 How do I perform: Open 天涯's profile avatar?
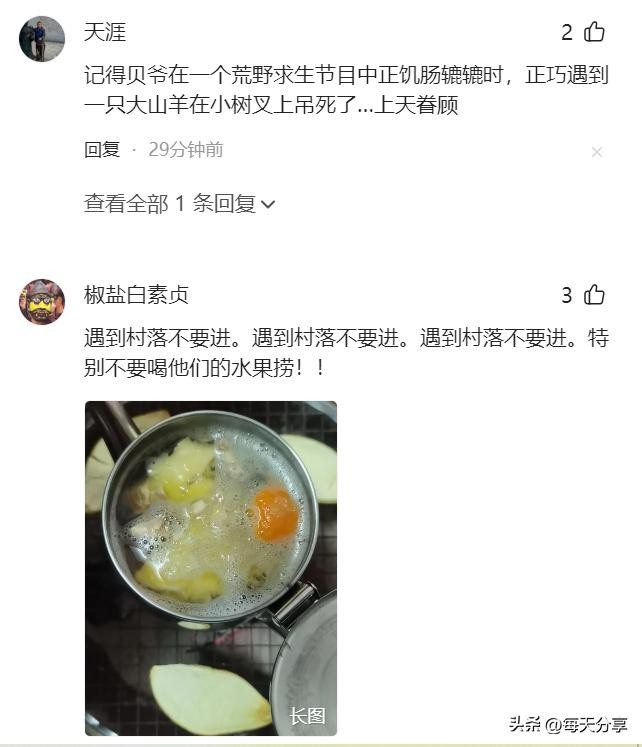click(42, 39)
